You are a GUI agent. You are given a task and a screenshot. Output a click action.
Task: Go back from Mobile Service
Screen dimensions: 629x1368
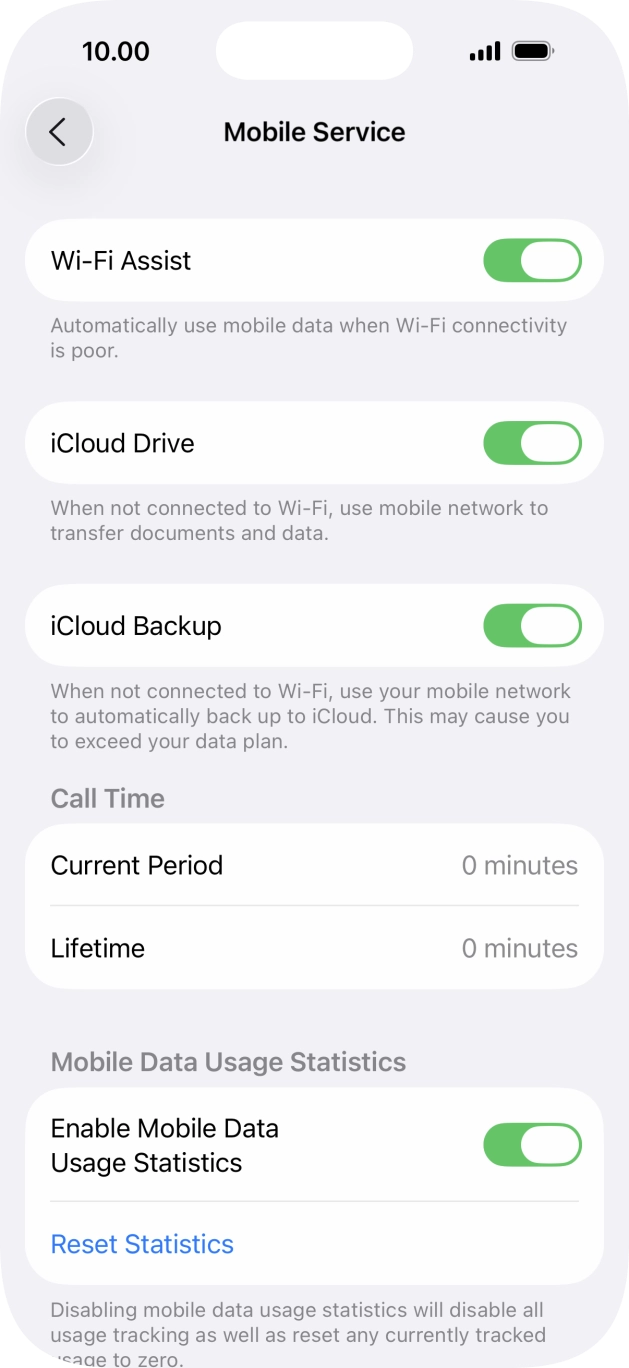[59, 132]
